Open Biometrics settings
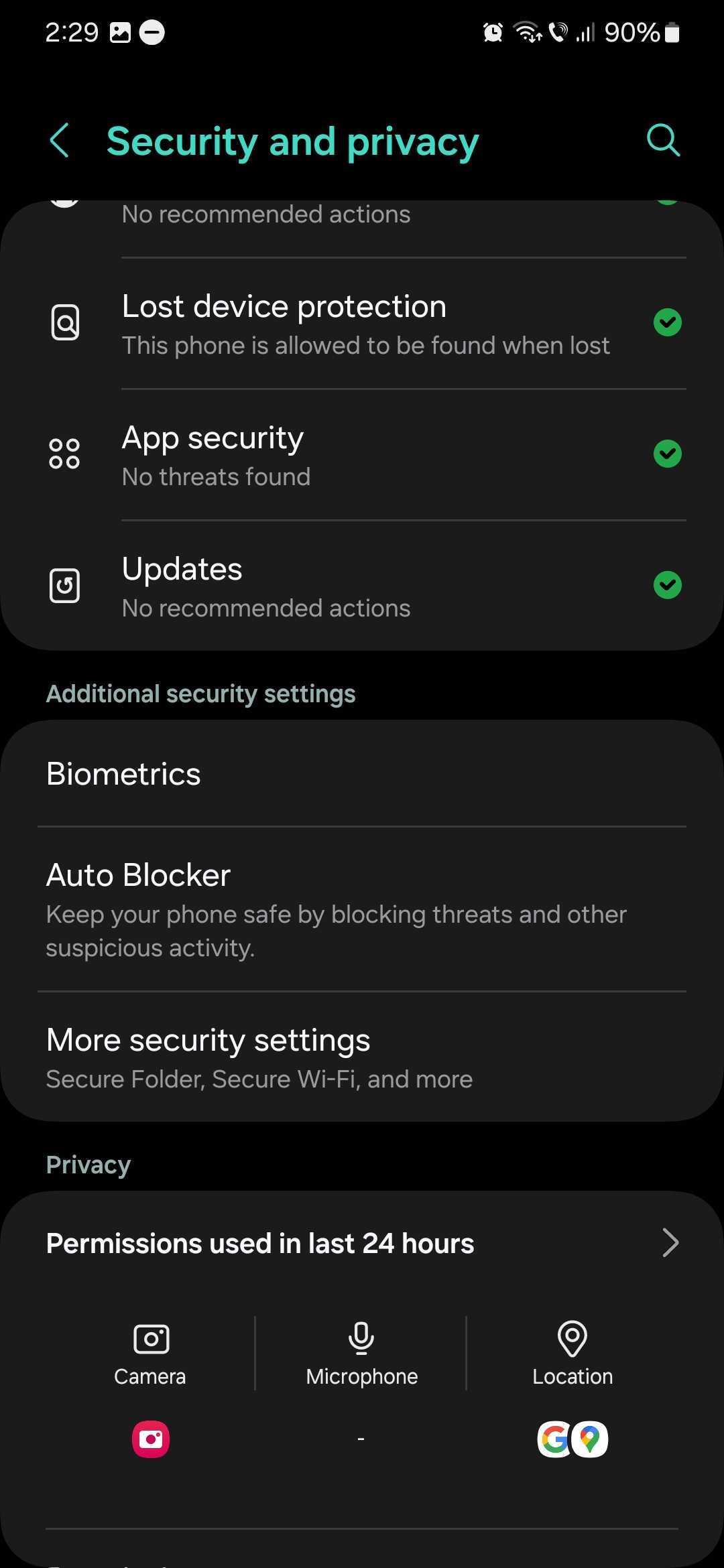 tap(362, 774)
